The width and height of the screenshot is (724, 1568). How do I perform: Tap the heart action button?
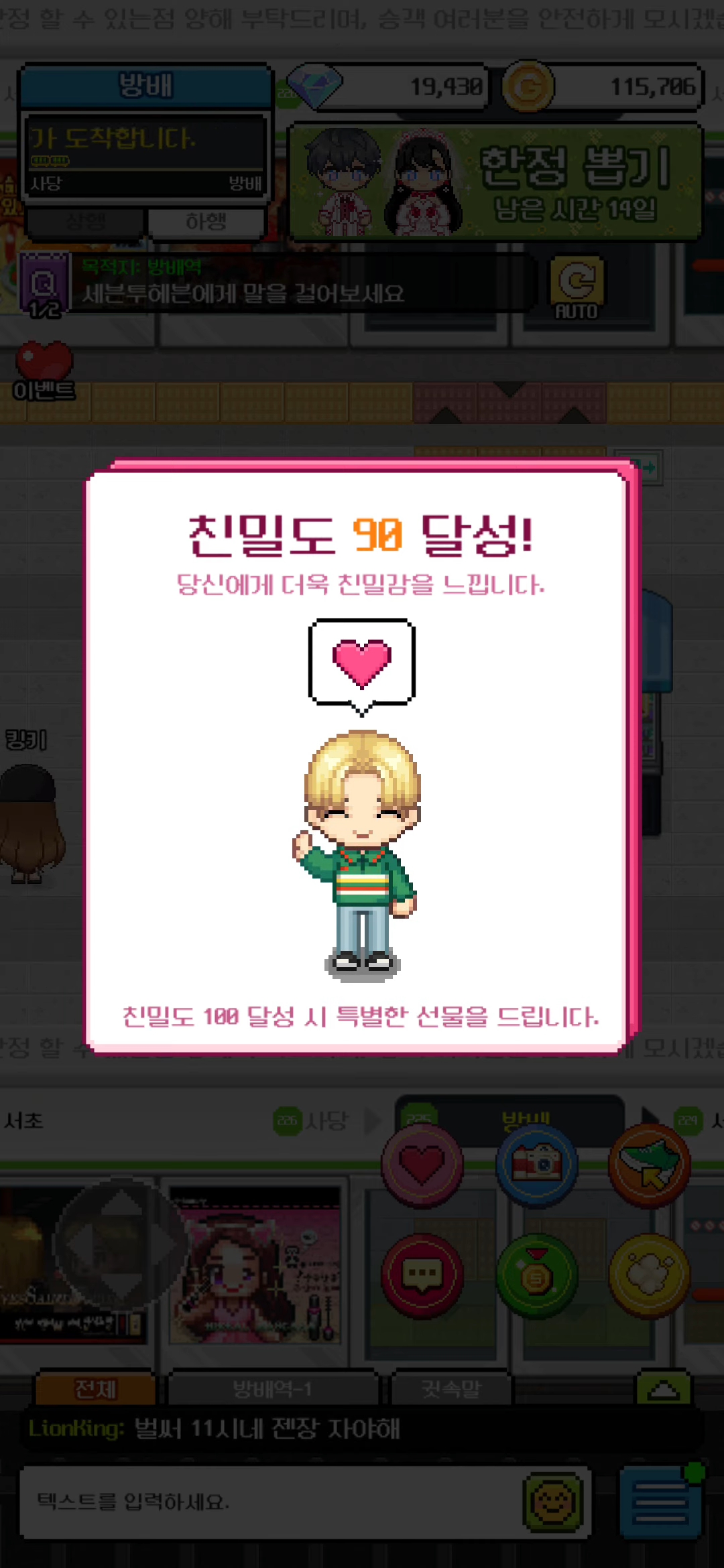(422, 1165)
